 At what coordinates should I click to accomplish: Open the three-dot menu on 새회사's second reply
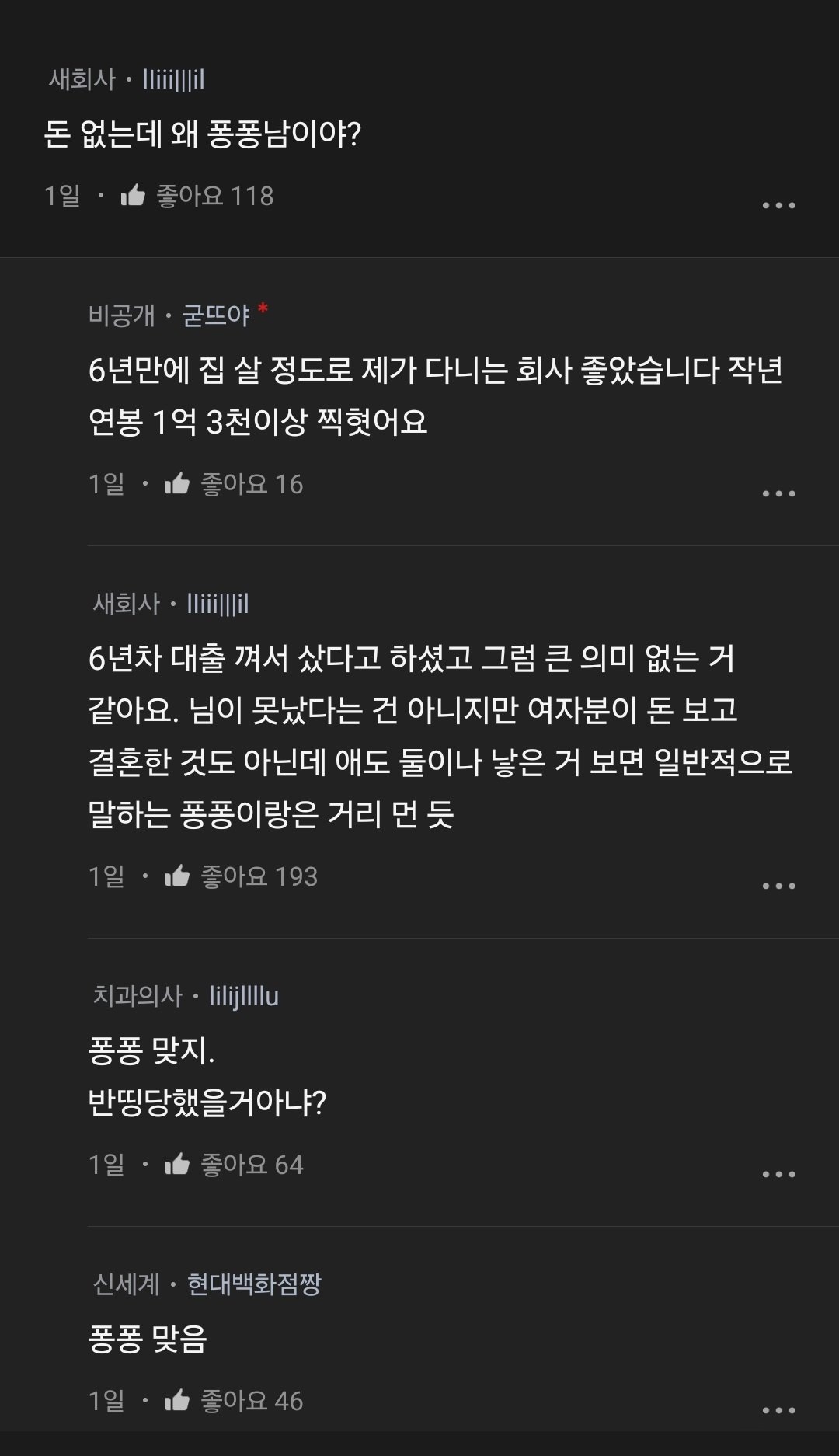pos(778,884)
